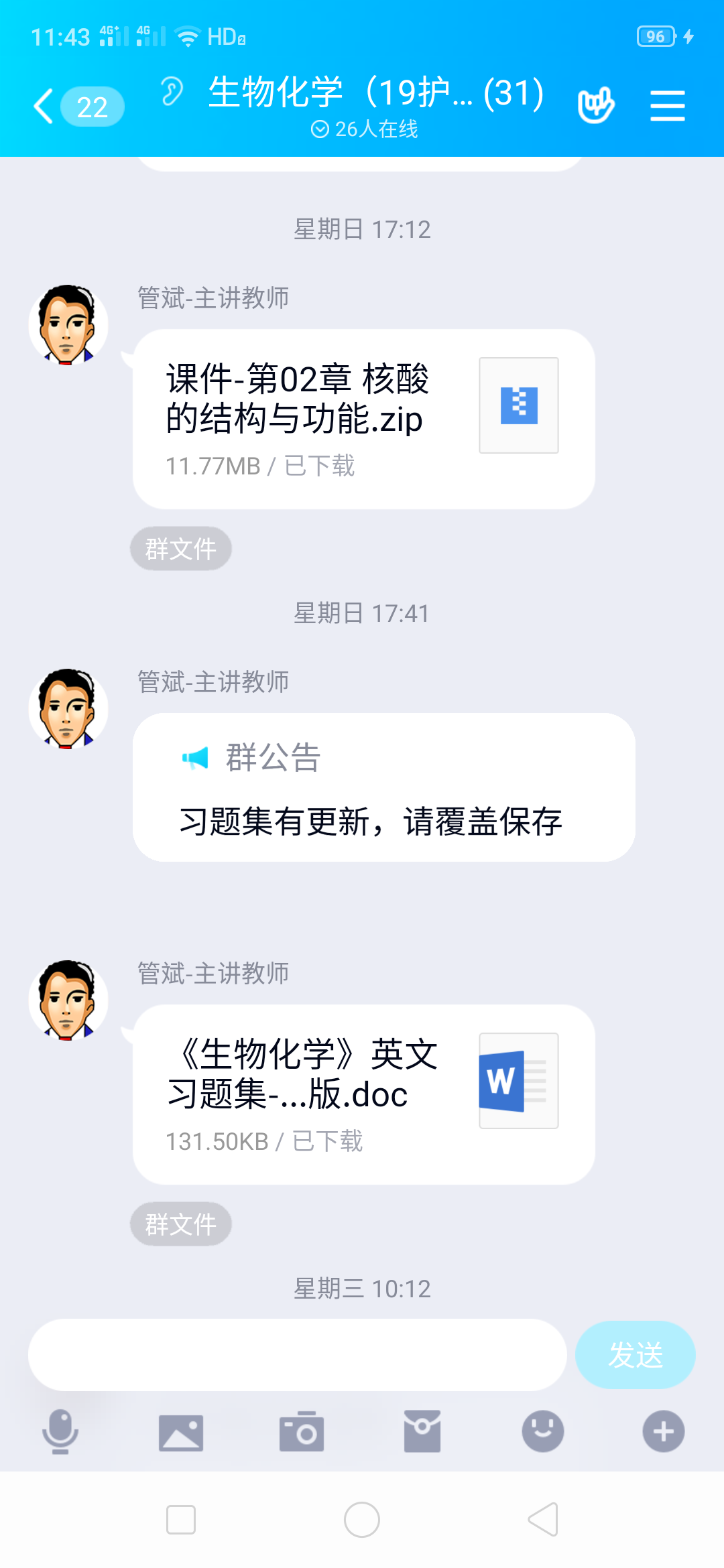
Task: Start voice input with the microphone icon
Action: [x=60, y=1431]
